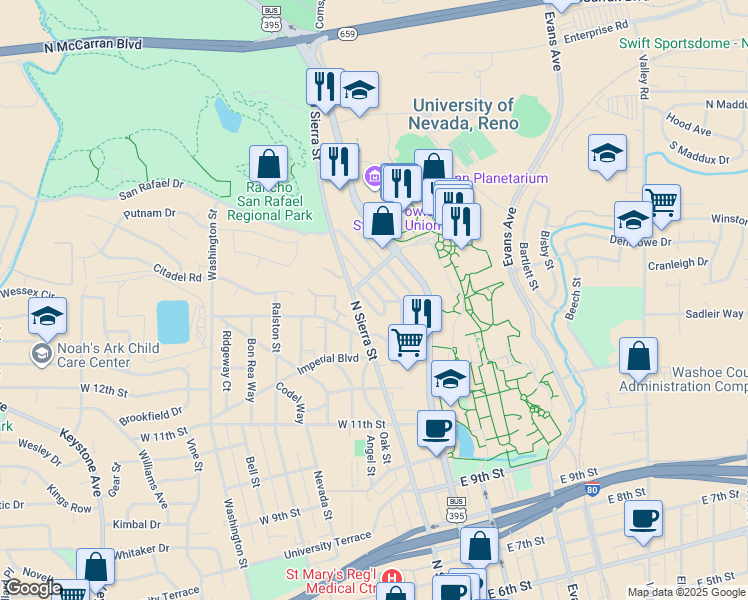Viewport: 748px width, 600px height.
Task: Tap the coffee cup marker near W 11th St
Action: 436,433
